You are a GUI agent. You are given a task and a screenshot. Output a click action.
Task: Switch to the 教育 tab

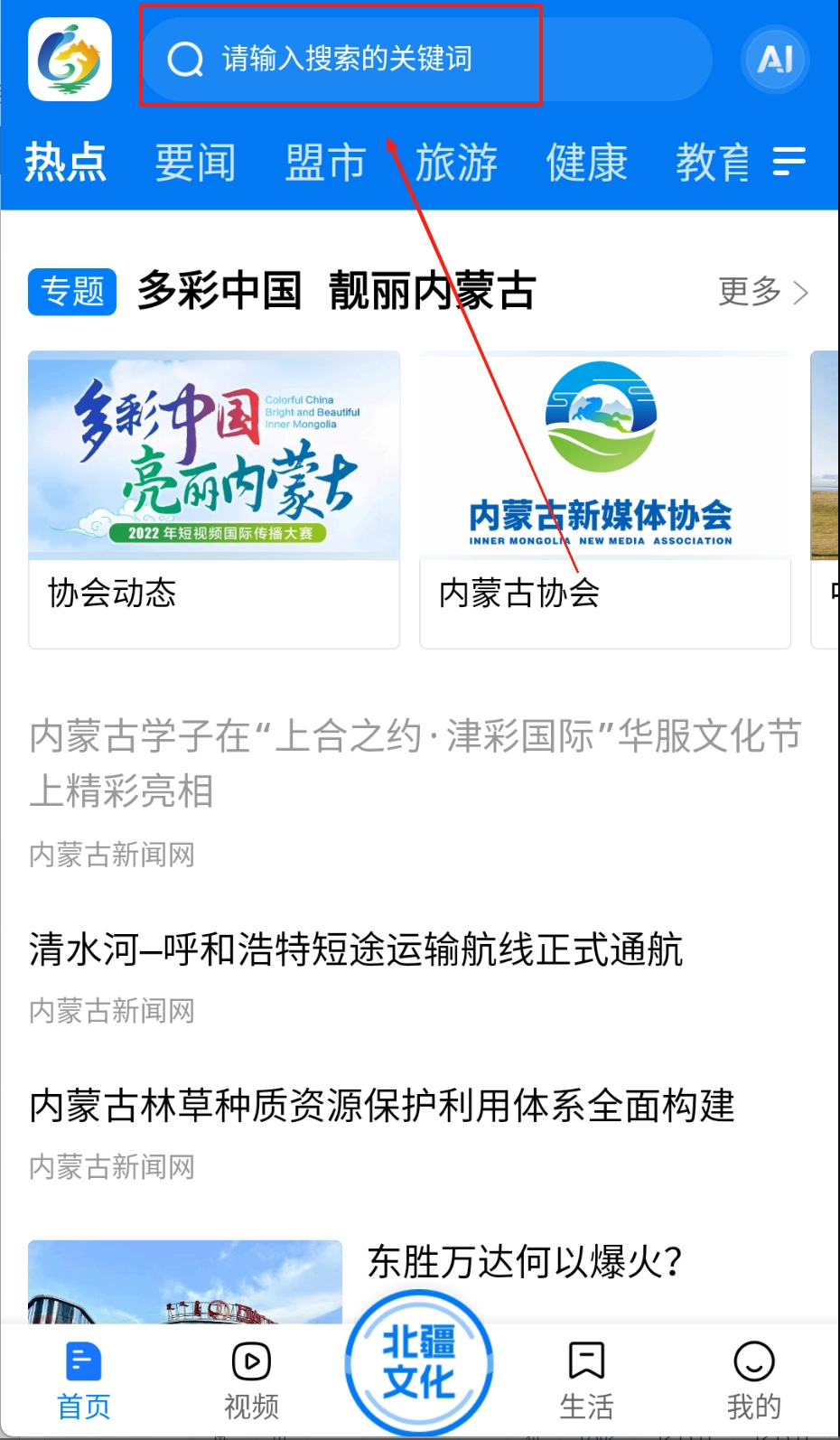point(712,164)
